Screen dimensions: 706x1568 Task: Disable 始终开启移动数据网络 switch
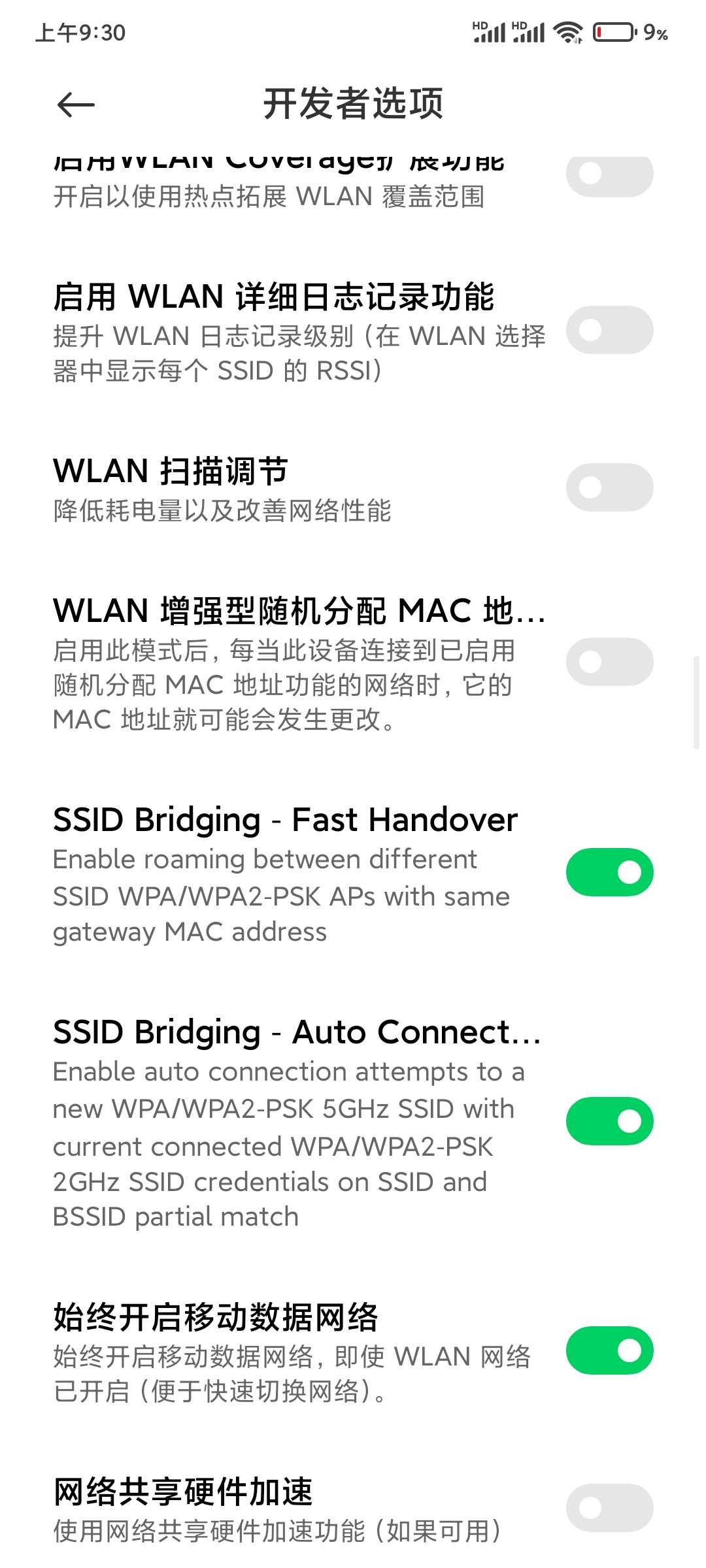tap(609, 1350)
